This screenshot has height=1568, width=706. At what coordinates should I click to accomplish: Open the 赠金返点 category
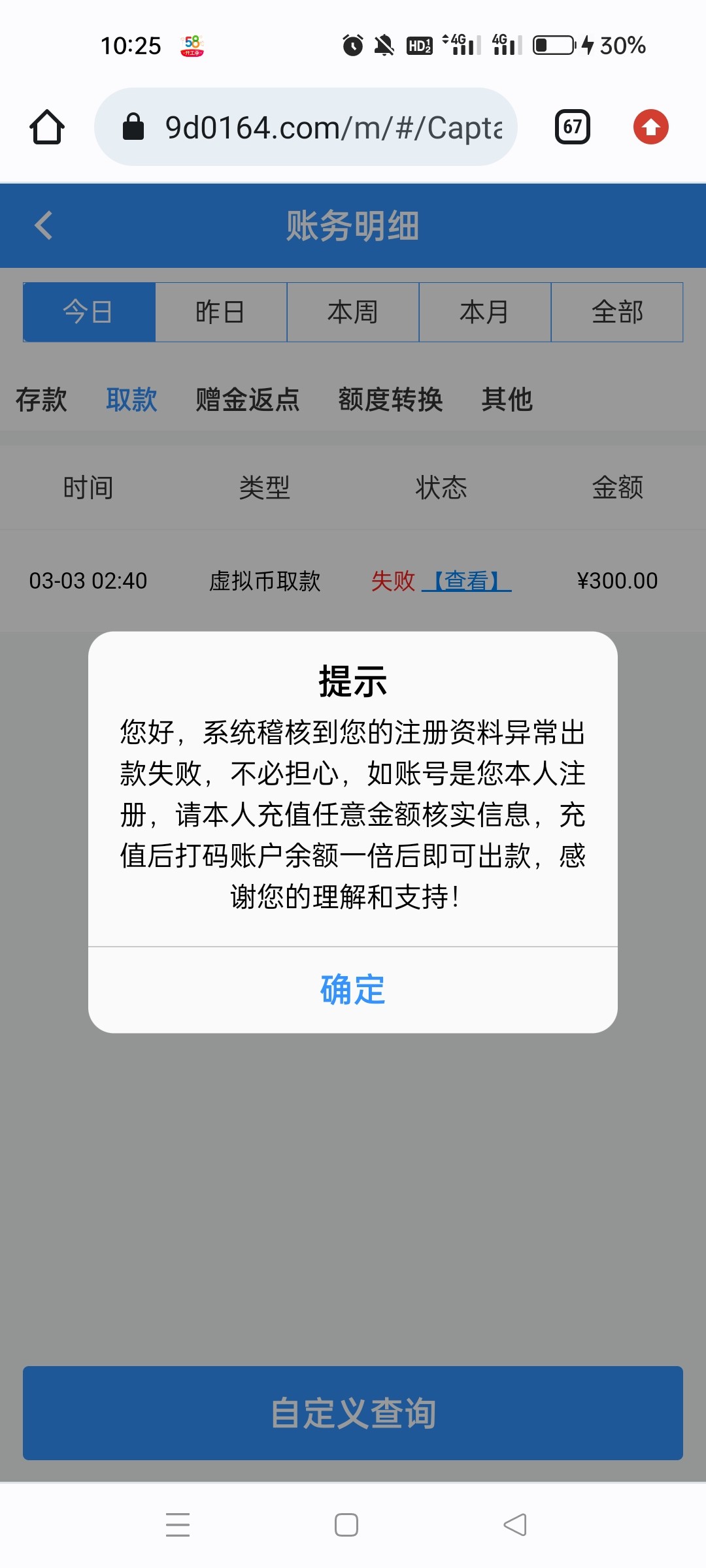(x=248, y=399)
